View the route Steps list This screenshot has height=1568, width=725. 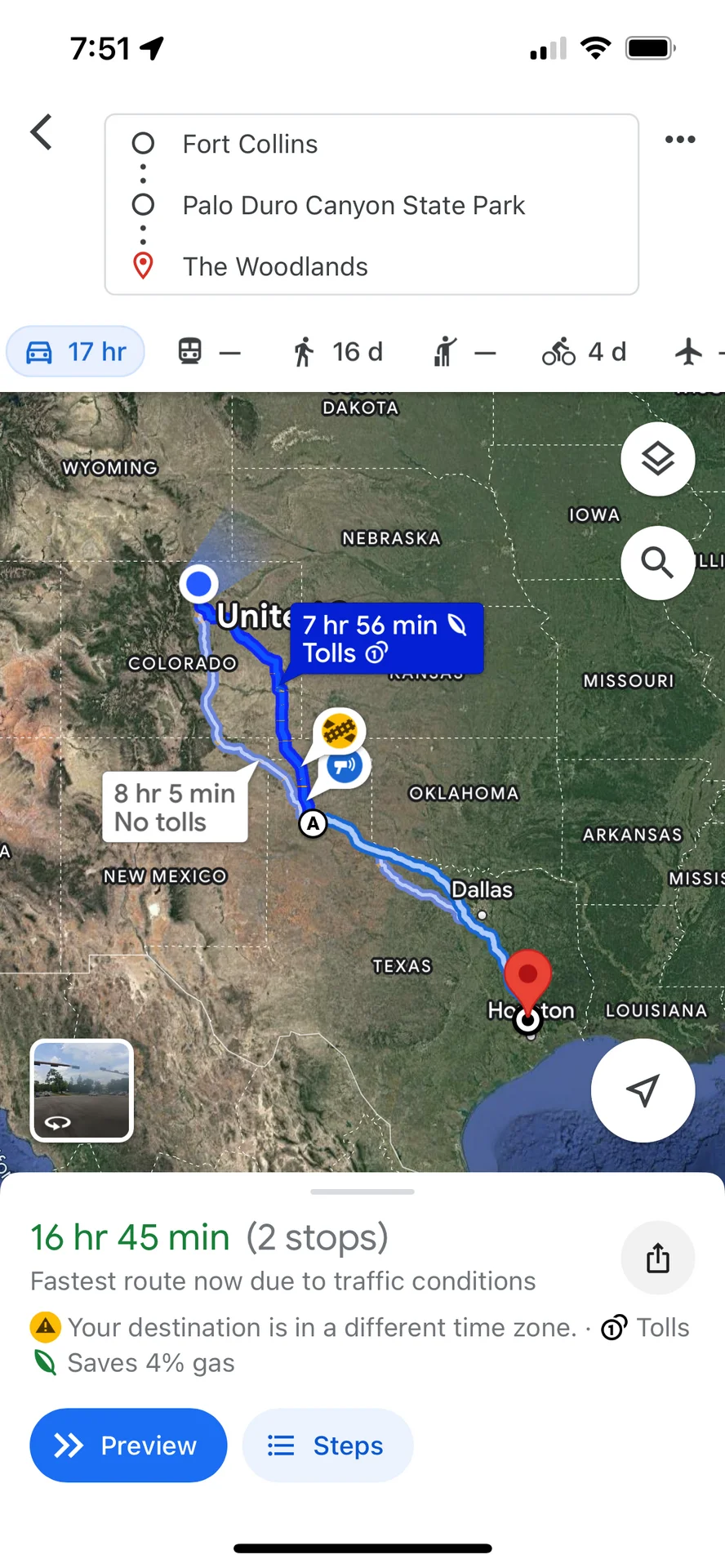point(327,1445)
